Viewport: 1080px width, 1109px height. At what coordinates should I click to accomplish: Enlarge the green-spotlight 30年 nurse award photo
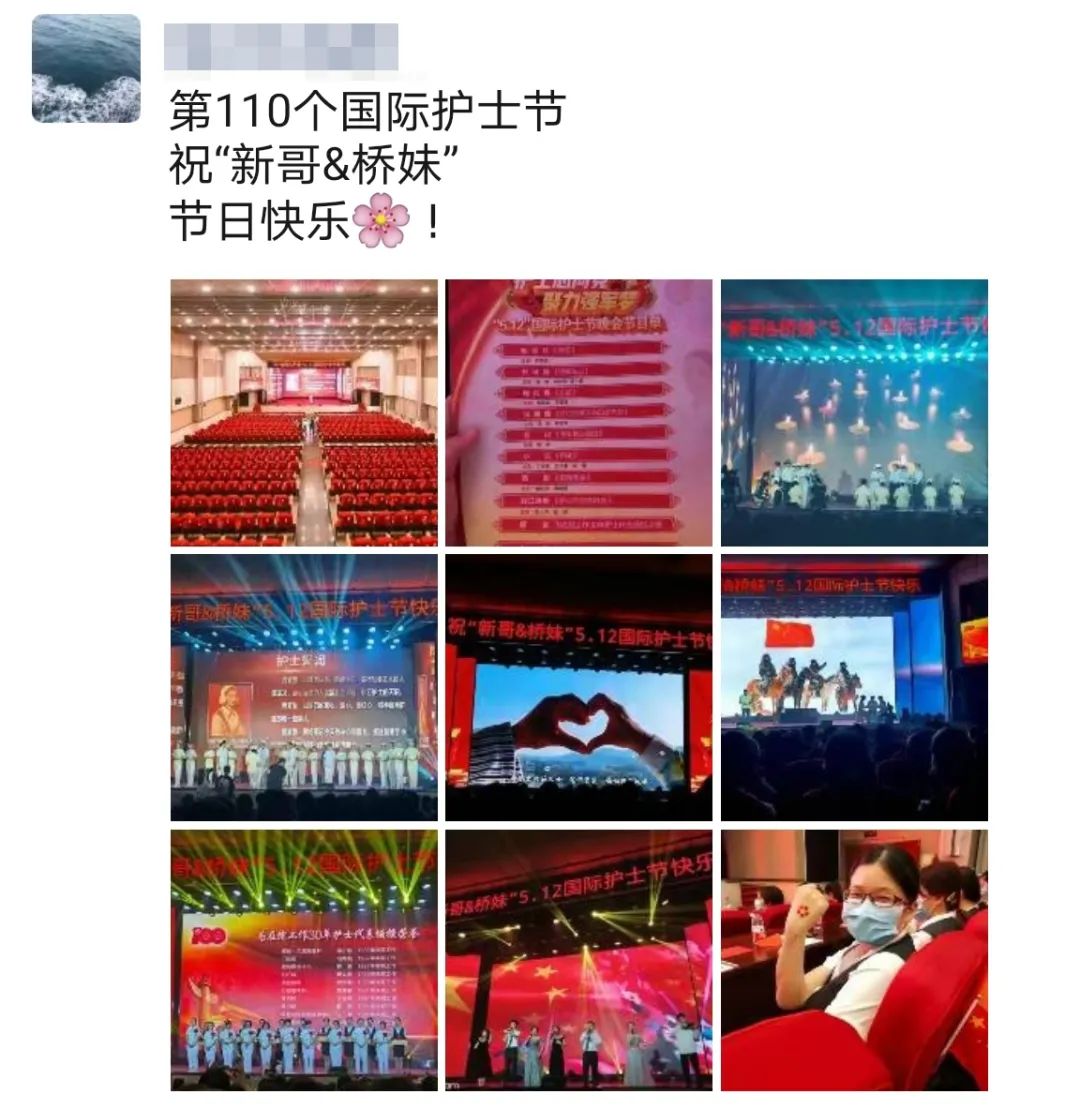[304, 960]
